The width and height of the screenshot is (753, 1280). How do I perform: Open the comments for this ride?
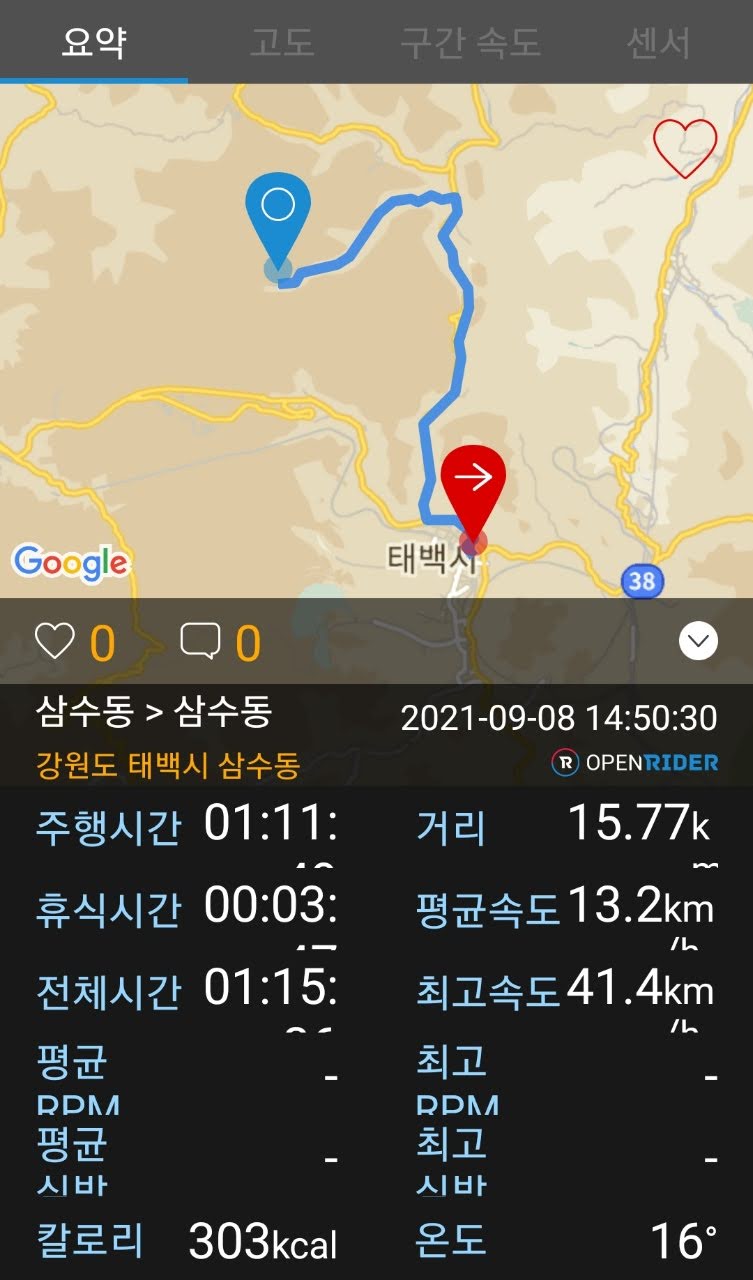[x=200, y=641]
